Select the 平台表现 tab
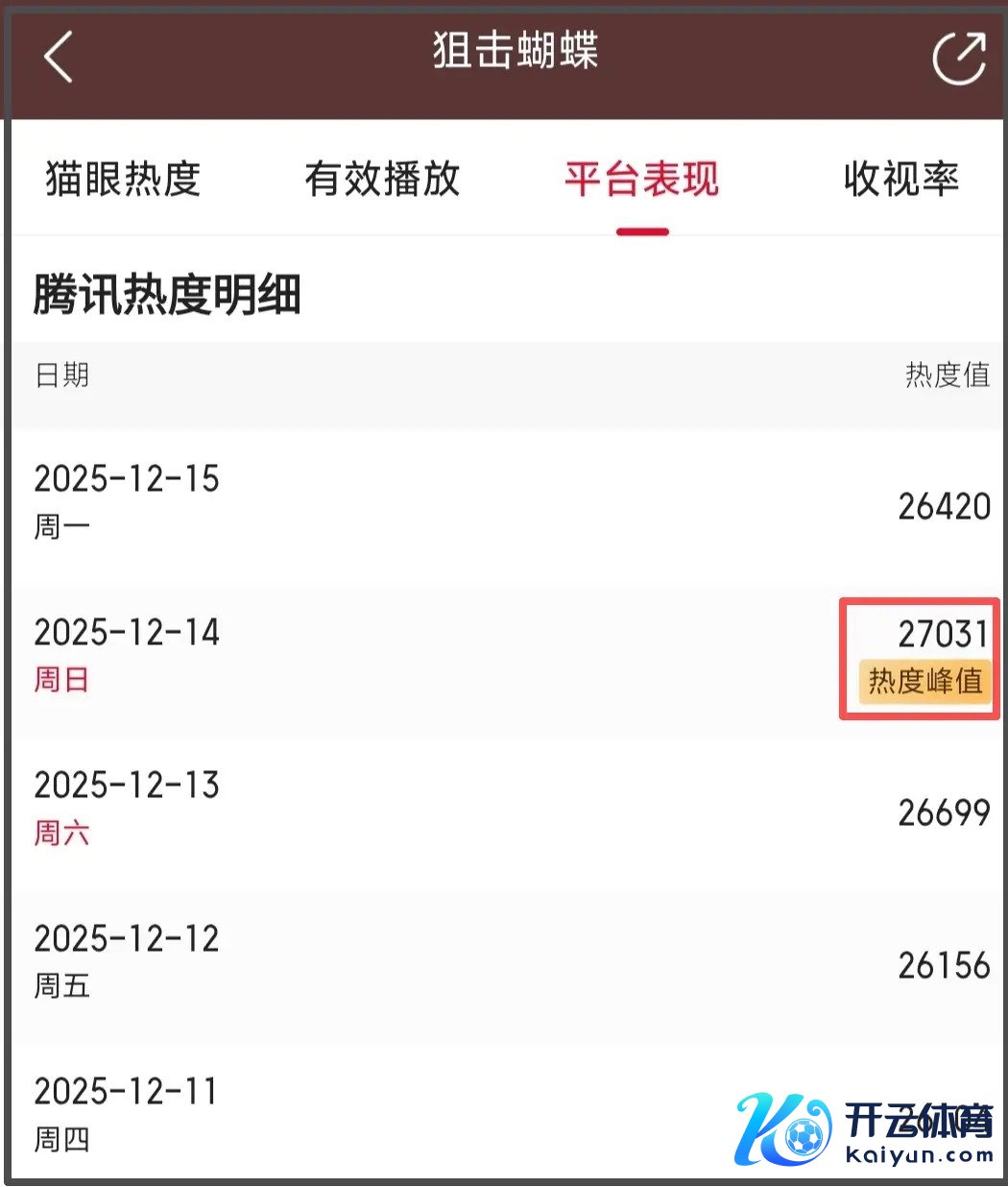The image size is (1008, 1187). (641, 180)
